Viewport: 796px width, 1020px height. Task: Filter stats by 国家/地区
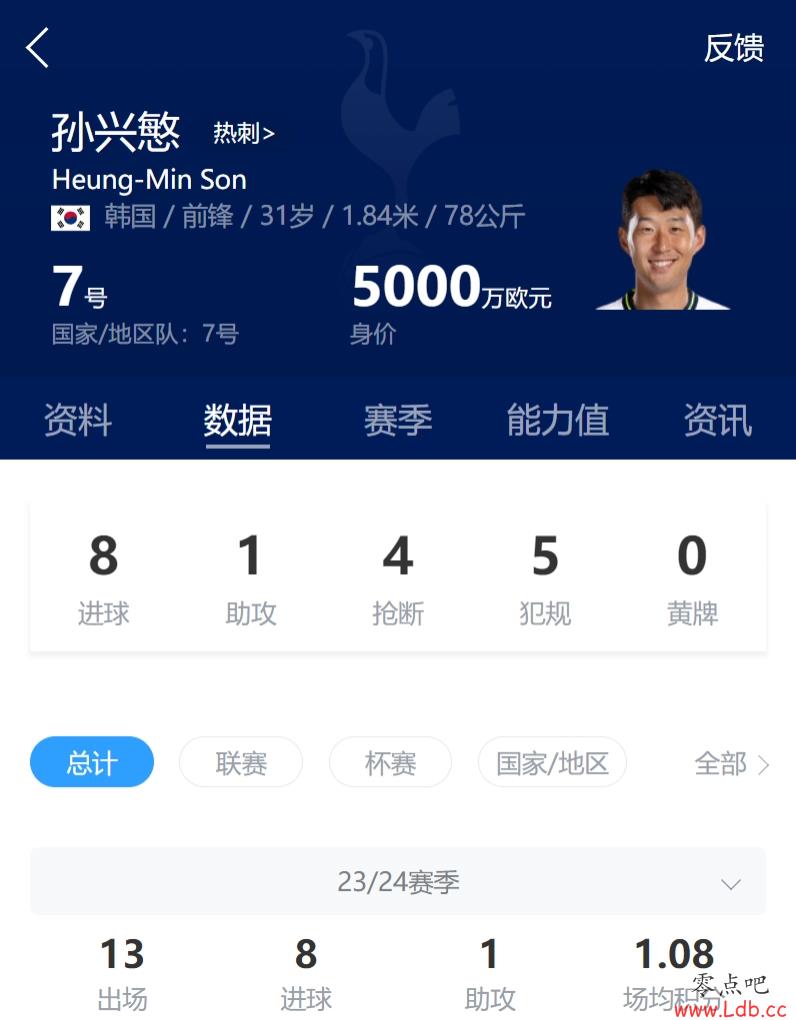(552, 763)
